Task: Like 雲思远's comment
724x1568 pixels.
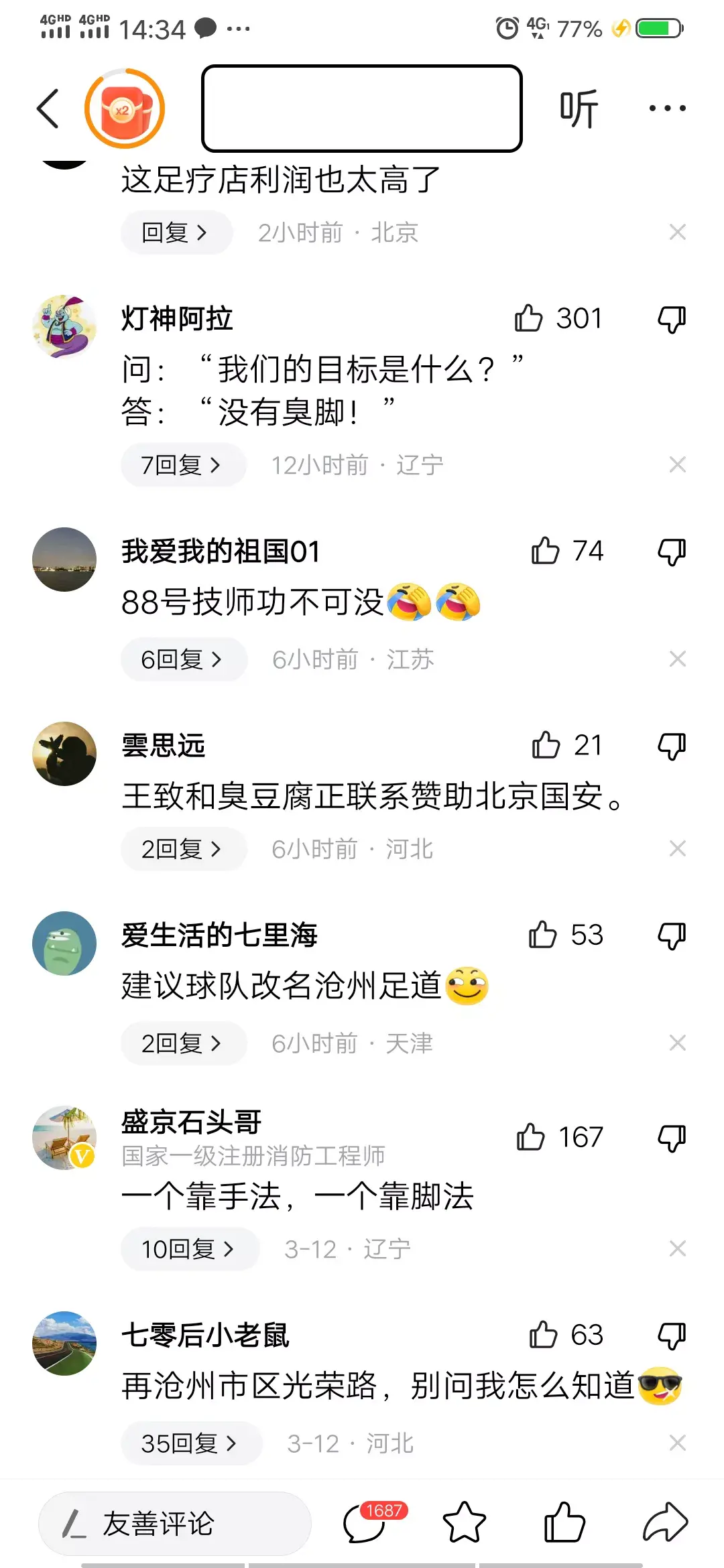Action: point(546,745)
